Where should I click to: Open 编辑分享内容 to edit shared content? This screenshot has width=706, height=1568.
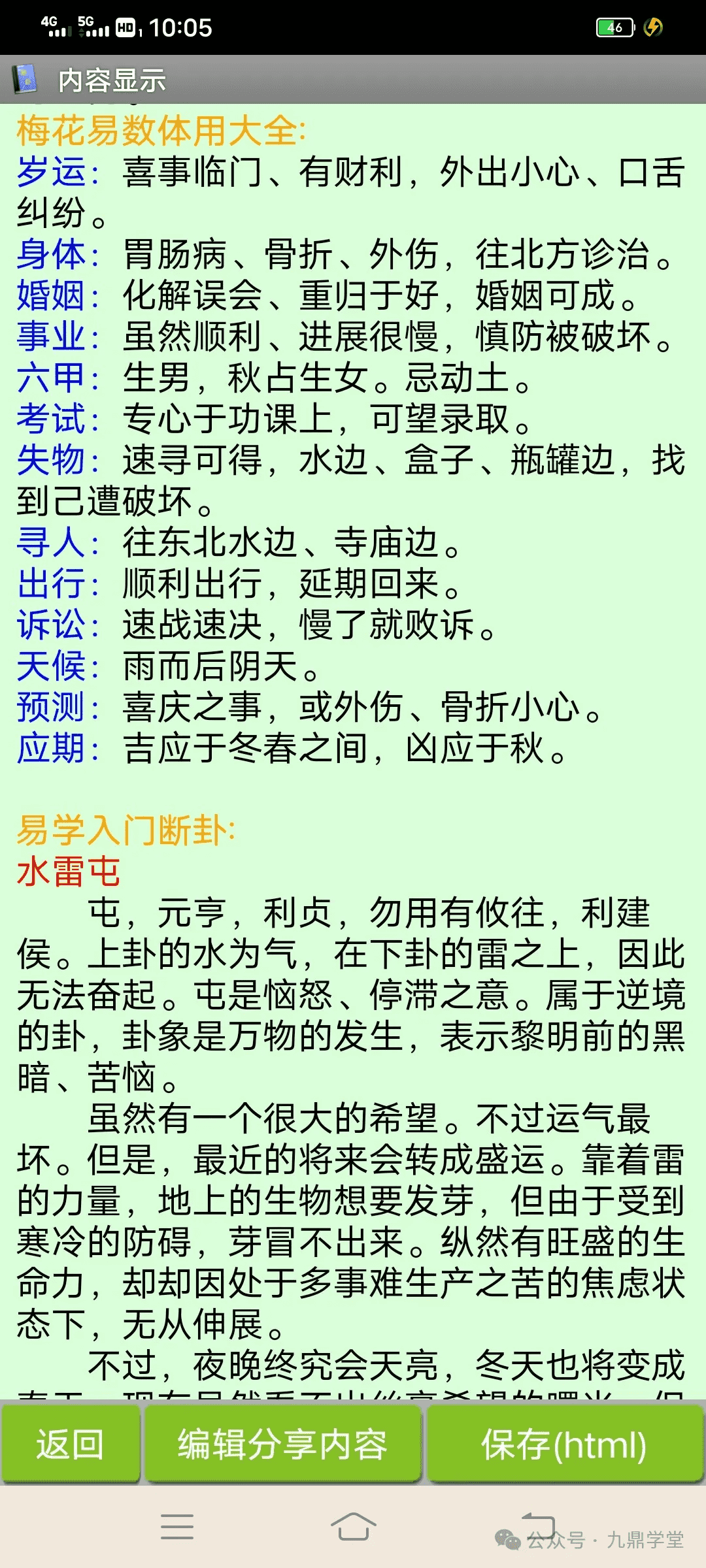[282, 1445]
